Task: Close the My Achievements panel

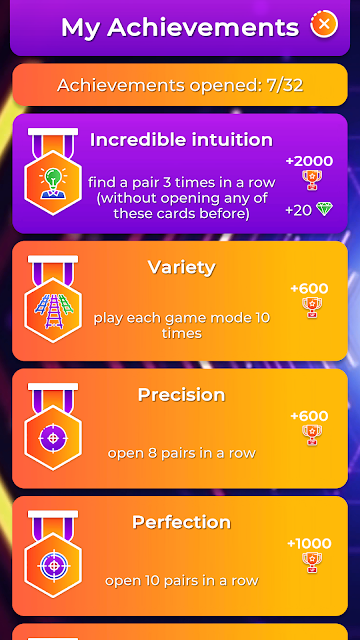Action: (324, 24)
